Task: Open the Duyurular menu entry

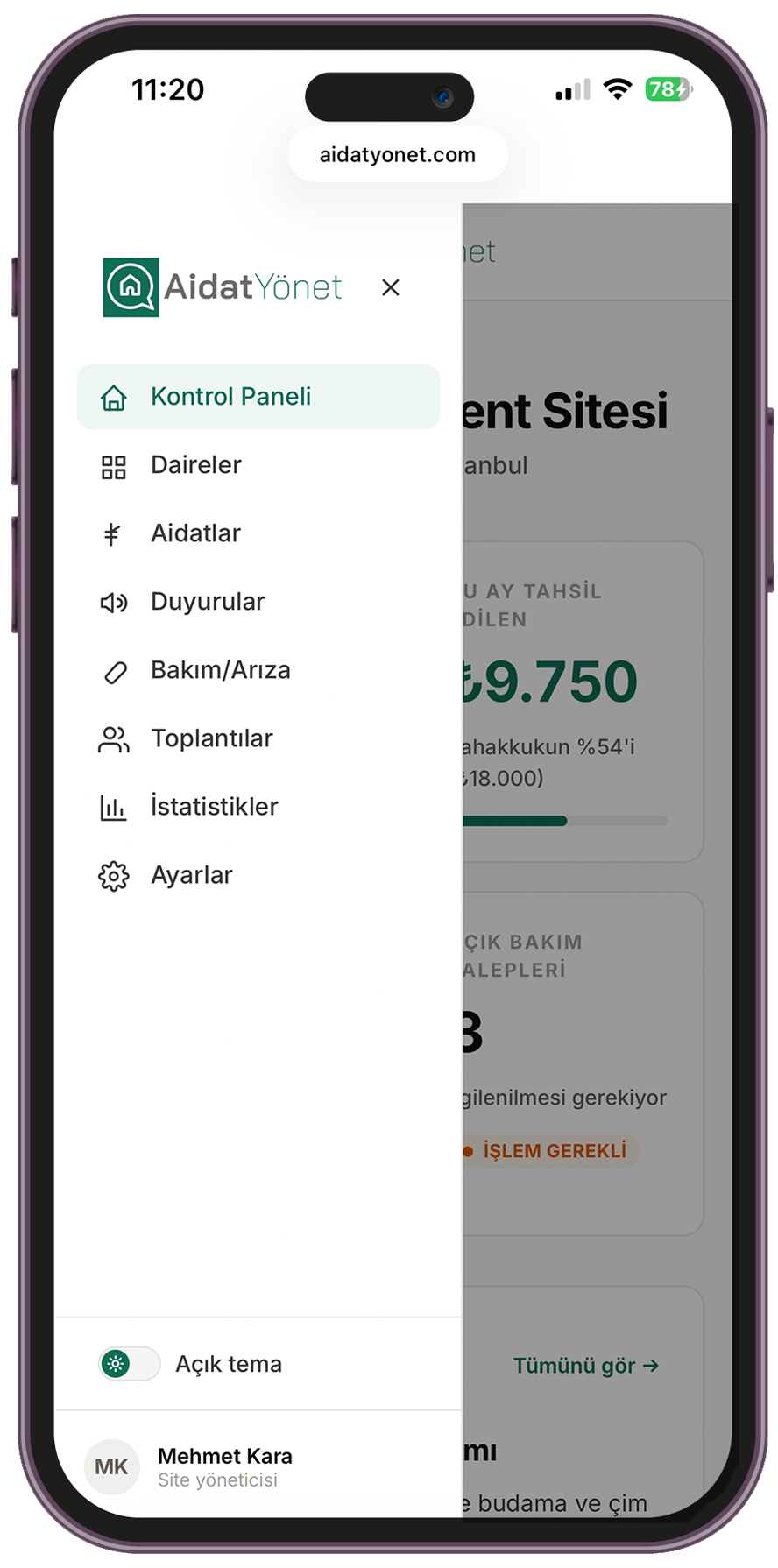Action: click(x=208, y=602)
